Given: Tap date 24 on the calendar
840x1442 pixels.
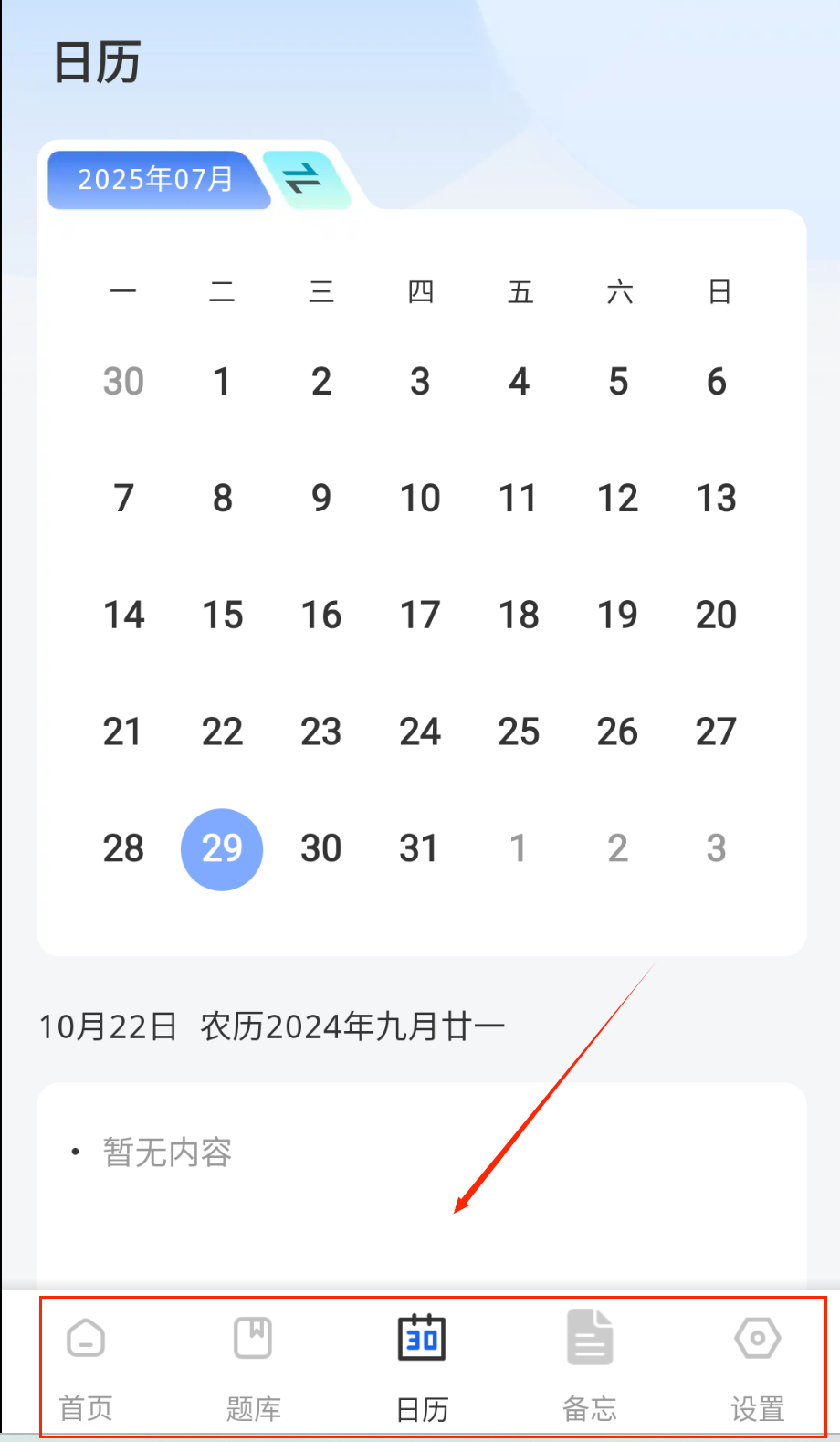Looking at the screenshot, I should pyautogui.click(x=420, y=732).
